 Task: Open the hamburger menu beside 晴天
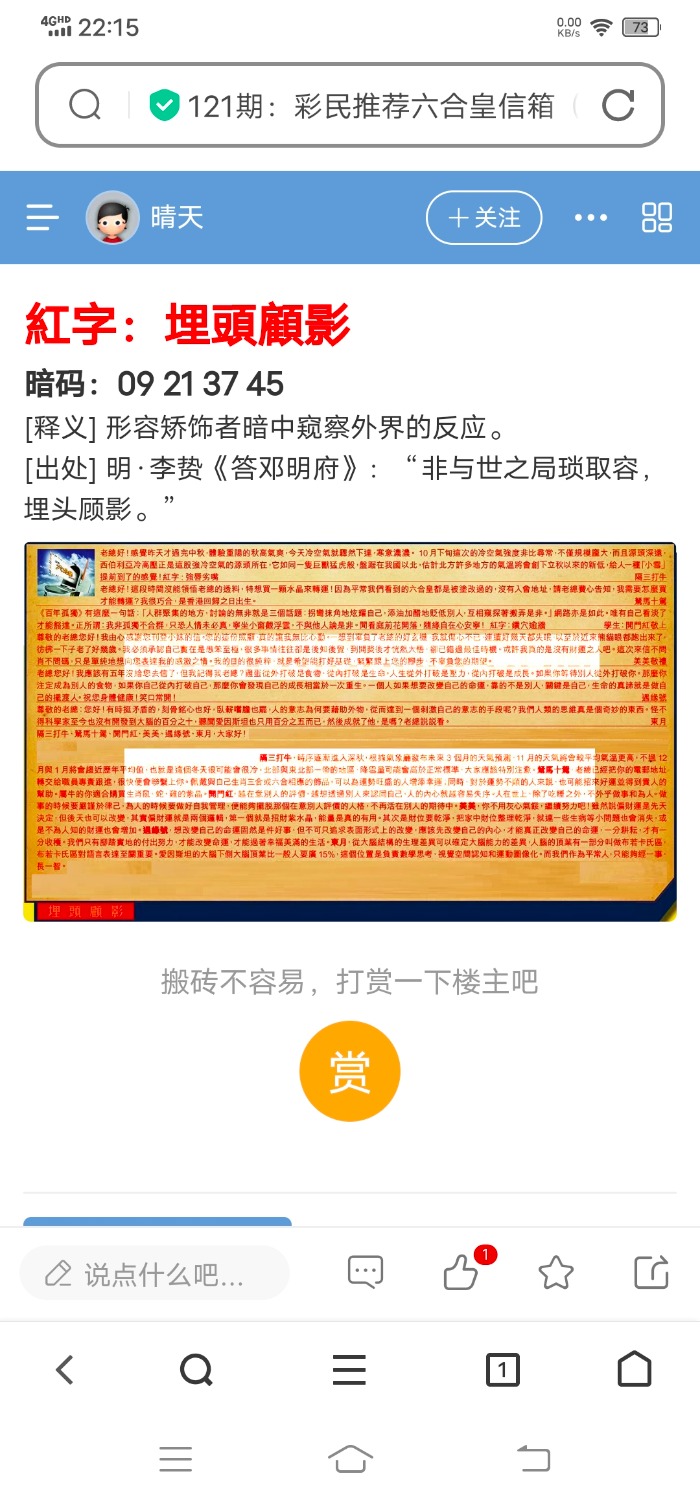pyautogui.click(x=43, y=217)
